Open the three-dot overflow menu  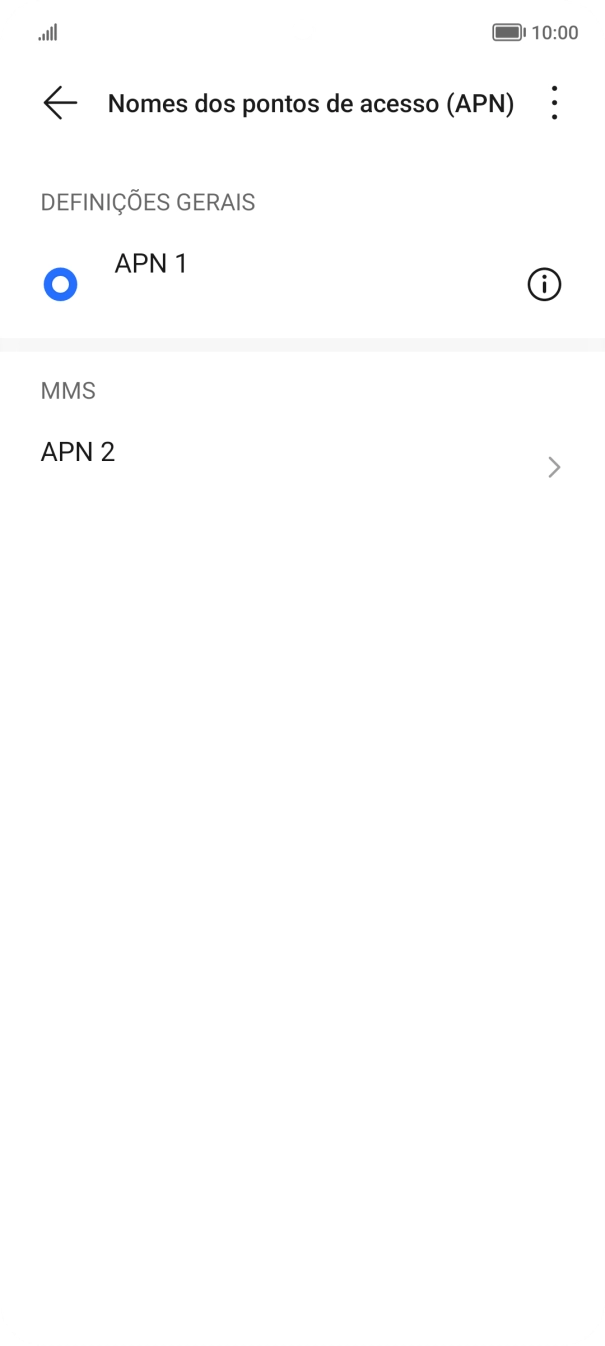click(x=554, y=103)
